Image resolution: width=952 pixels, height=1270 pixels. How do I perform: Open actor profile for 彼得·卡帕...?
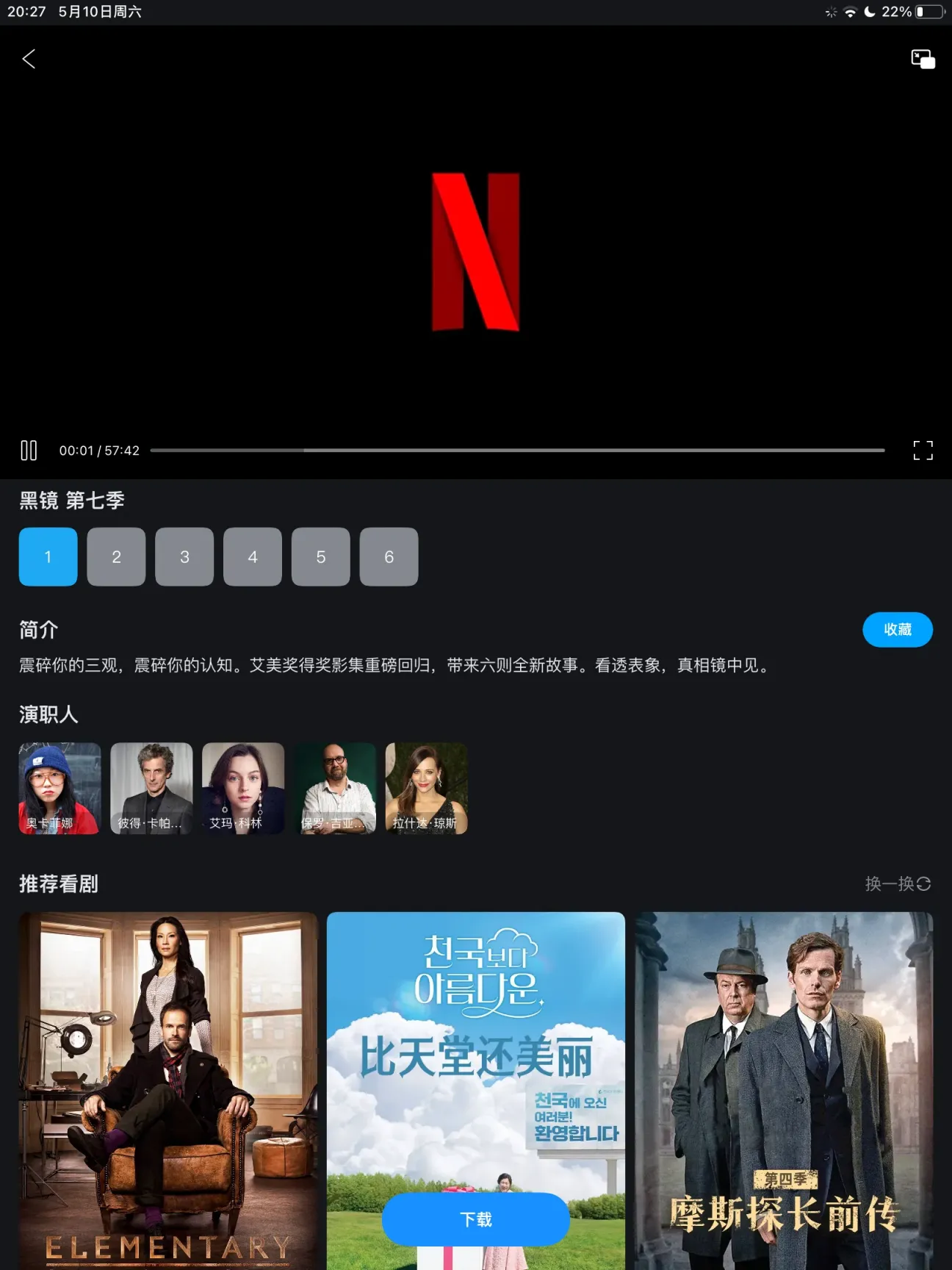151,788
